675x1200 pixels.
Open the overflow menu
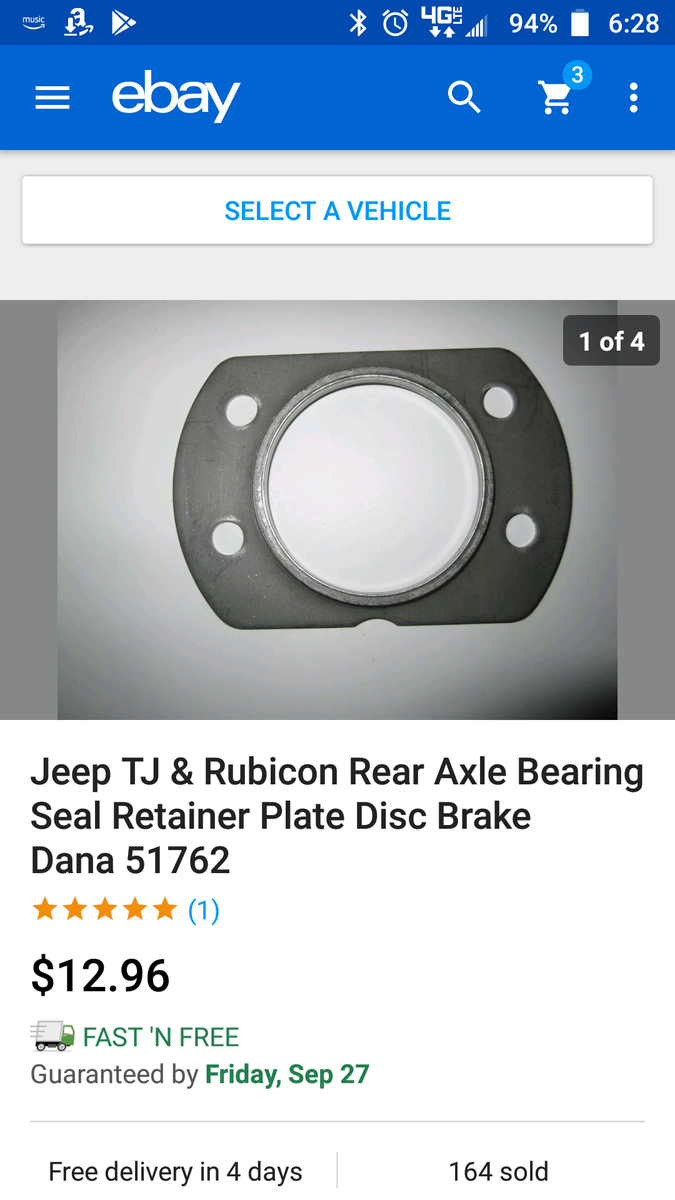[x=633, y=98]
